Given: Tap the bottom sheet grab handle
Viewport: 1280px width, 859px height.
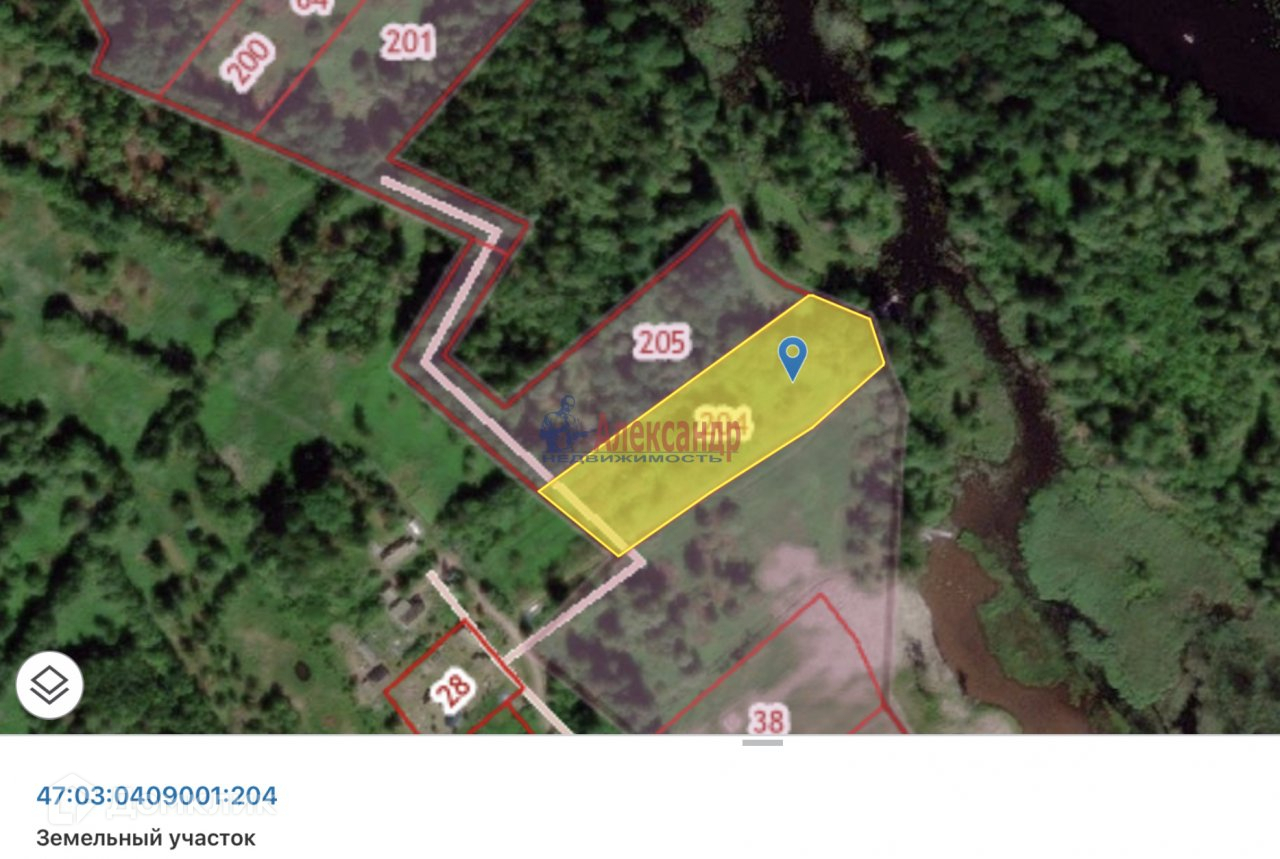Looking at the screenshot, I should tap(763, 742).
